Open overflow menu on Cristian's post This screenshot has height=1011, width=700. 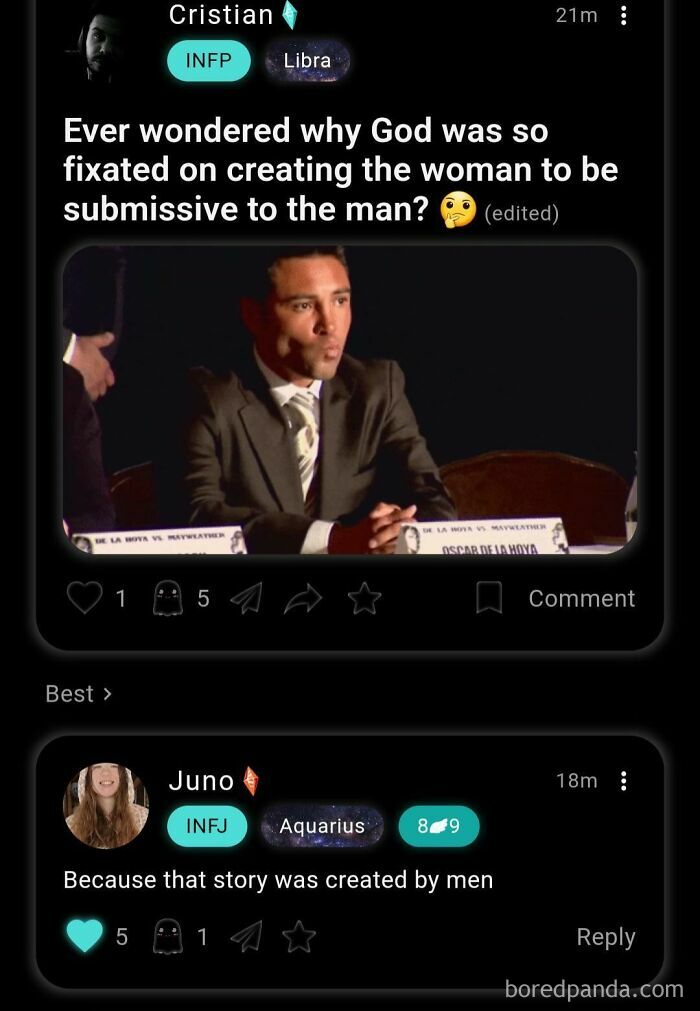(624, 16)
